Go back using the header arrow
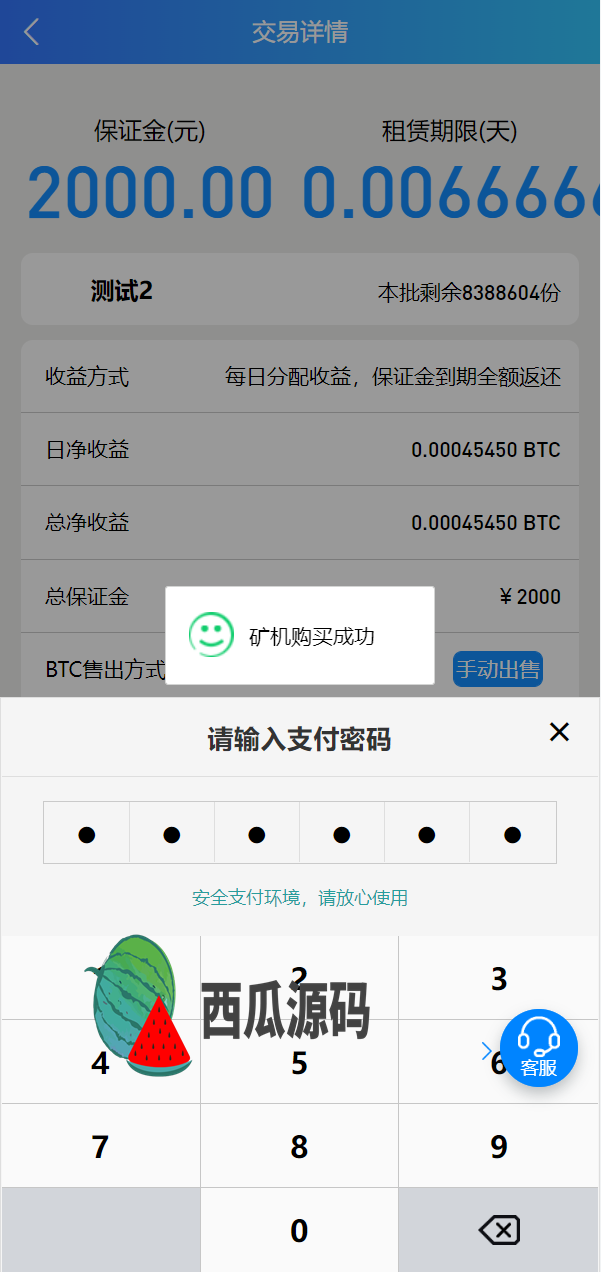601x1272 pixels. [31, 32]
